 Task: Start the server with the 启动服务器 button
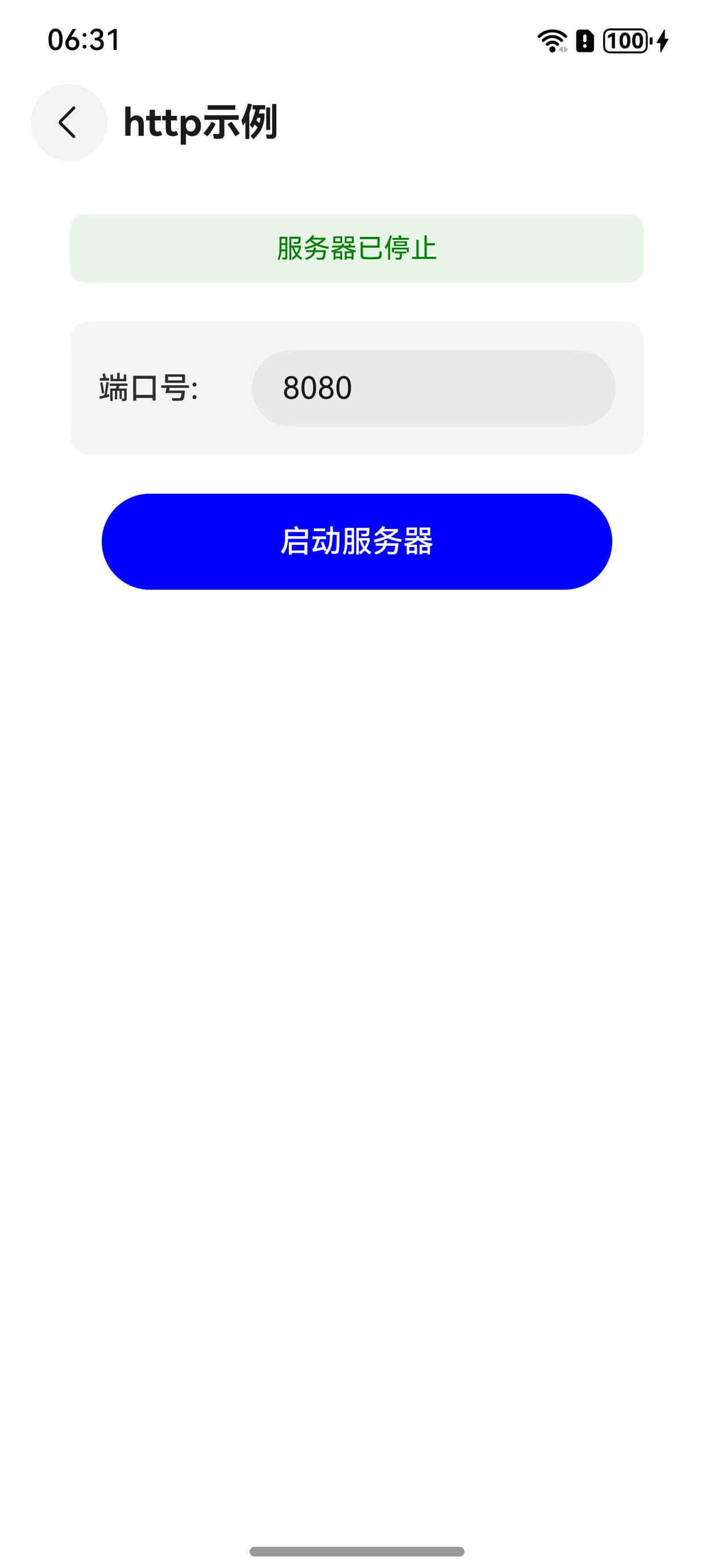[x=356, y=541]
